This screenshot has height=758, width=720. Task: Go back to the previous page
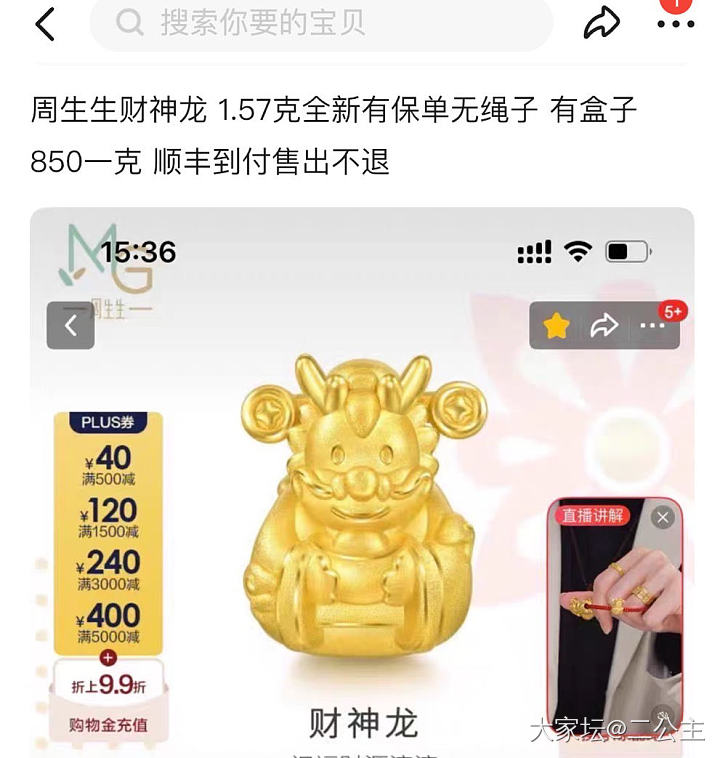pos(45,23)
